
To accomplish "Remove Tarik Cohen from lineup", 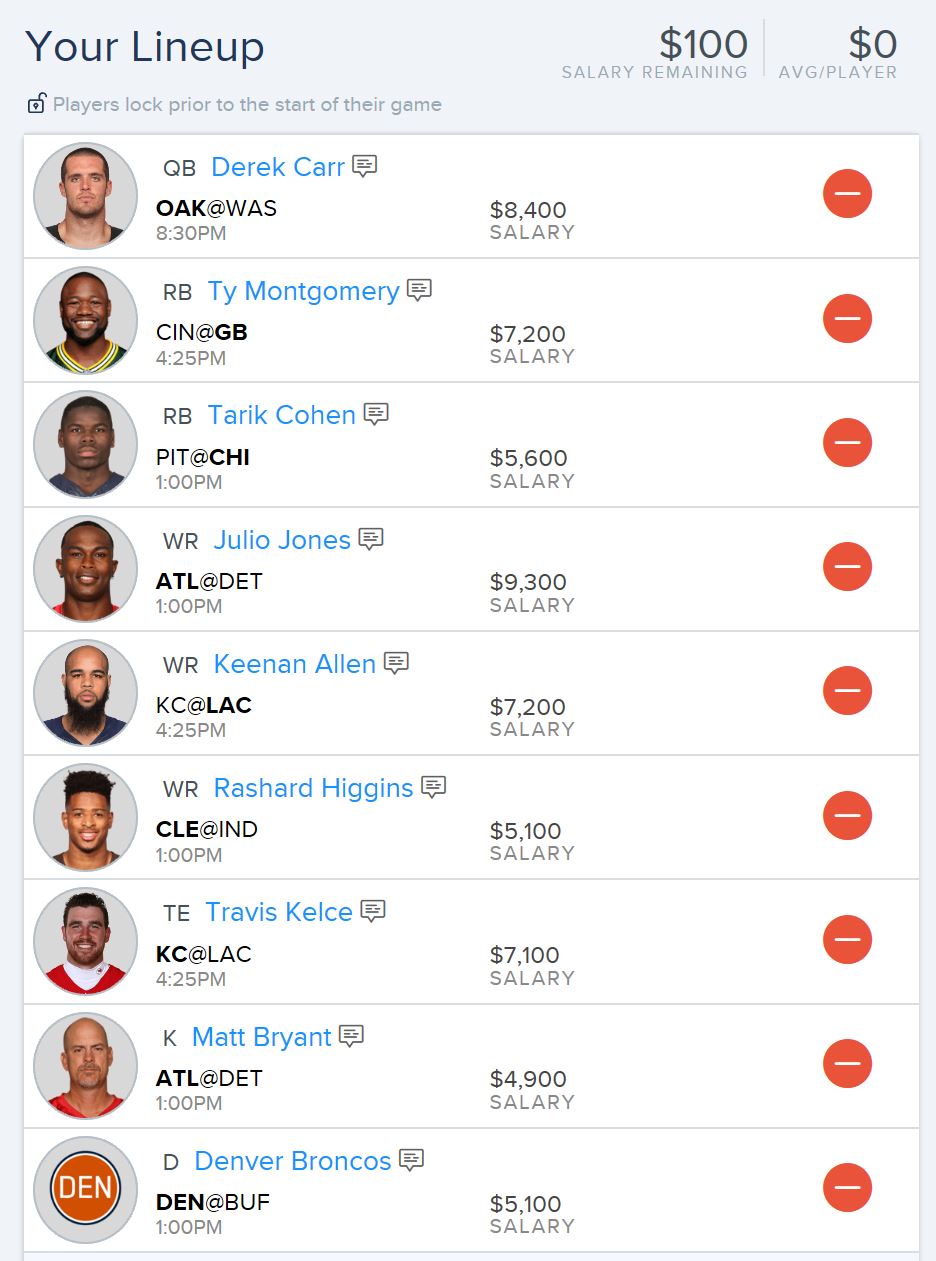I will click(847, 442).
